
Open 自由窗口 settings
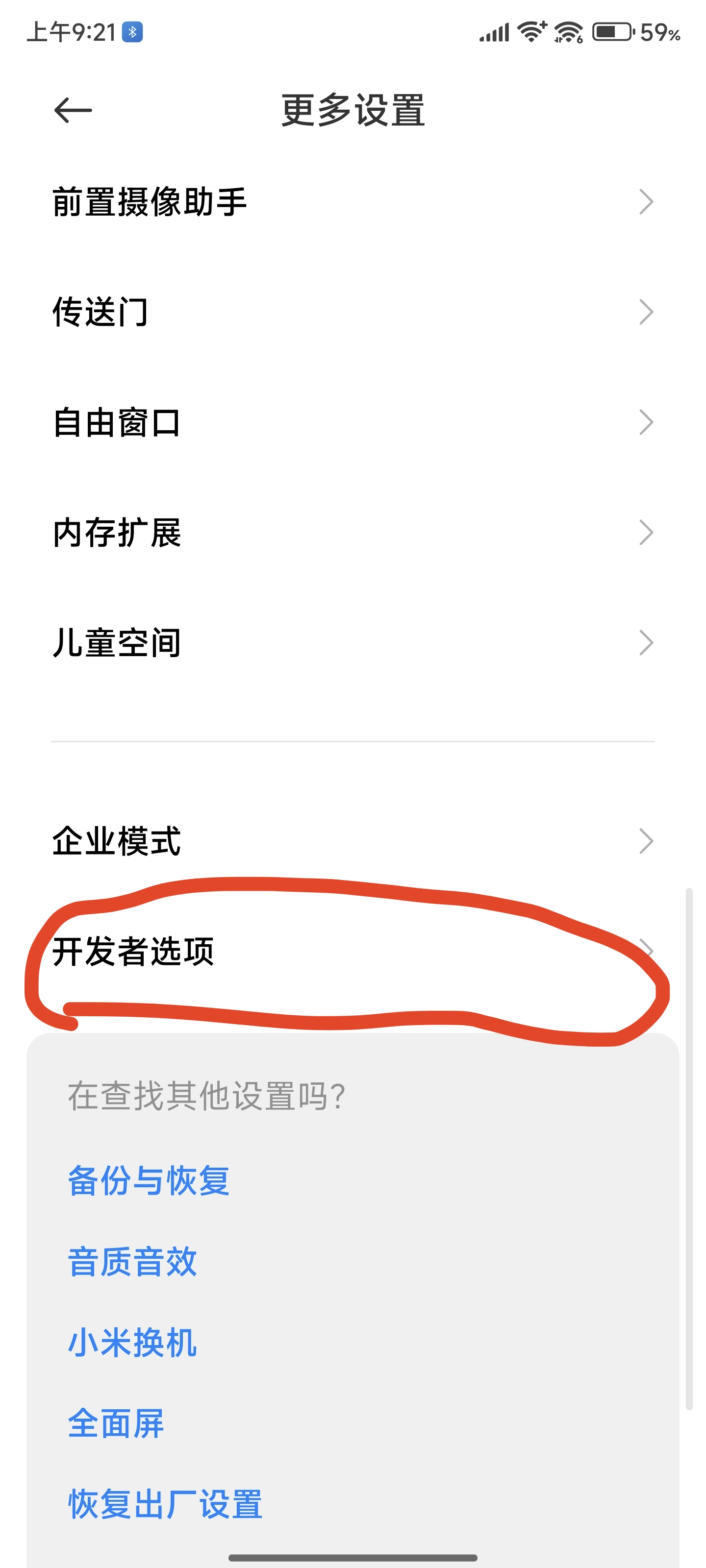[353, 422]
